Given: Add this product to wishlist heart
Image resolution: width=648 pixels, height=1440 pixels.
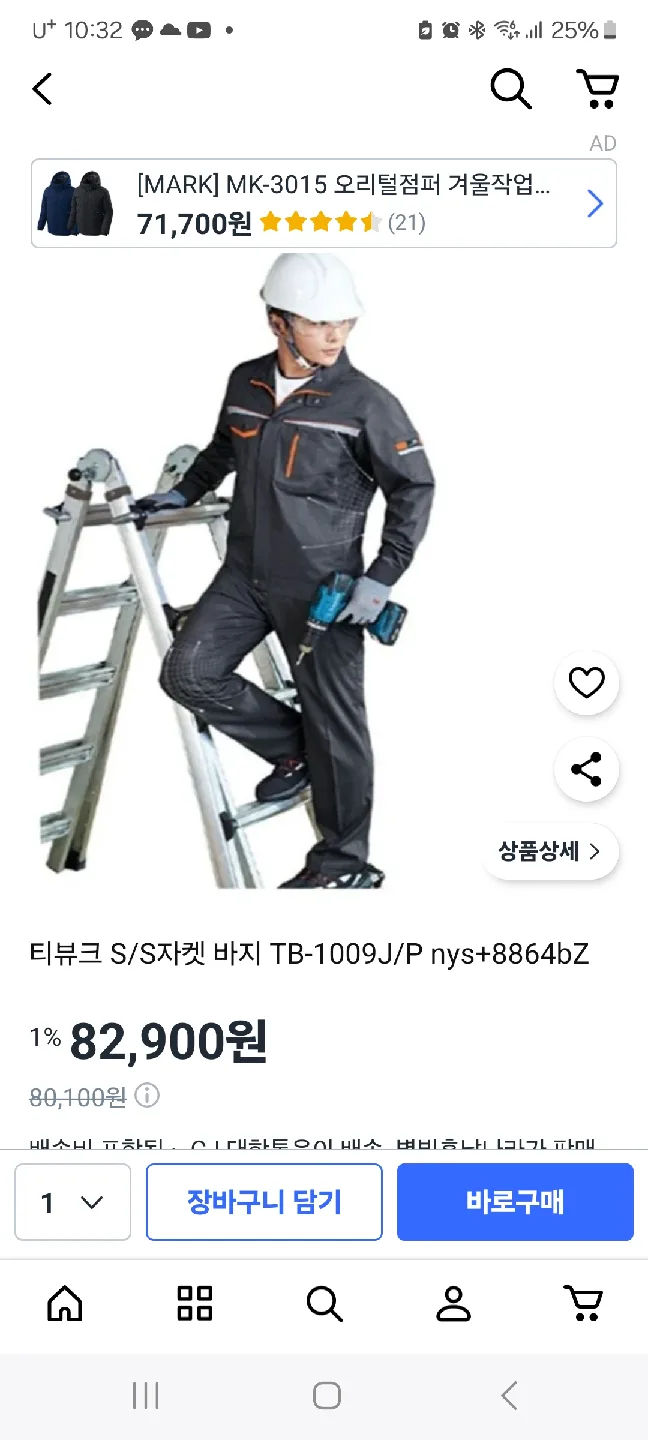Looking at the screenshot, I should [587, 684].
